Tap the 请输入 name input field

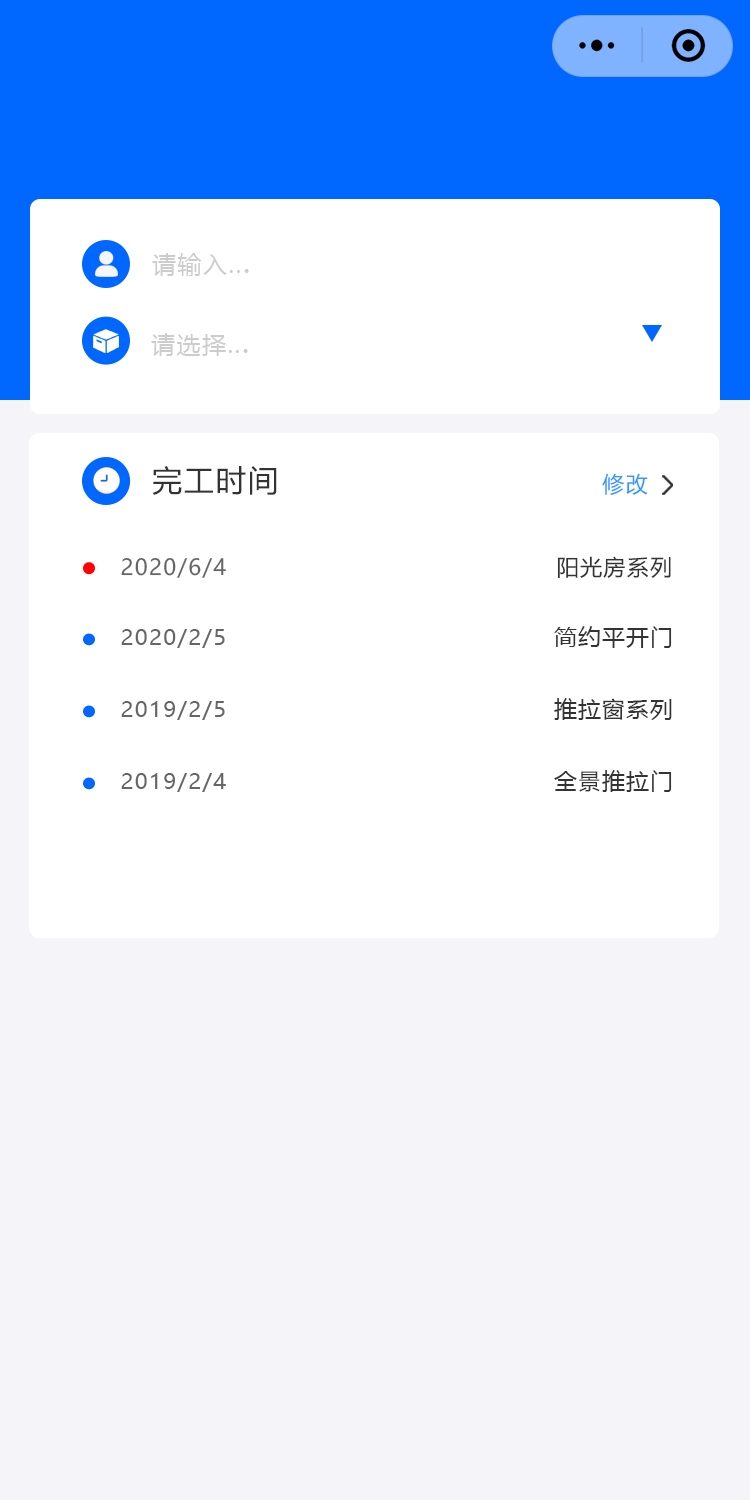[x=400, y=265]
